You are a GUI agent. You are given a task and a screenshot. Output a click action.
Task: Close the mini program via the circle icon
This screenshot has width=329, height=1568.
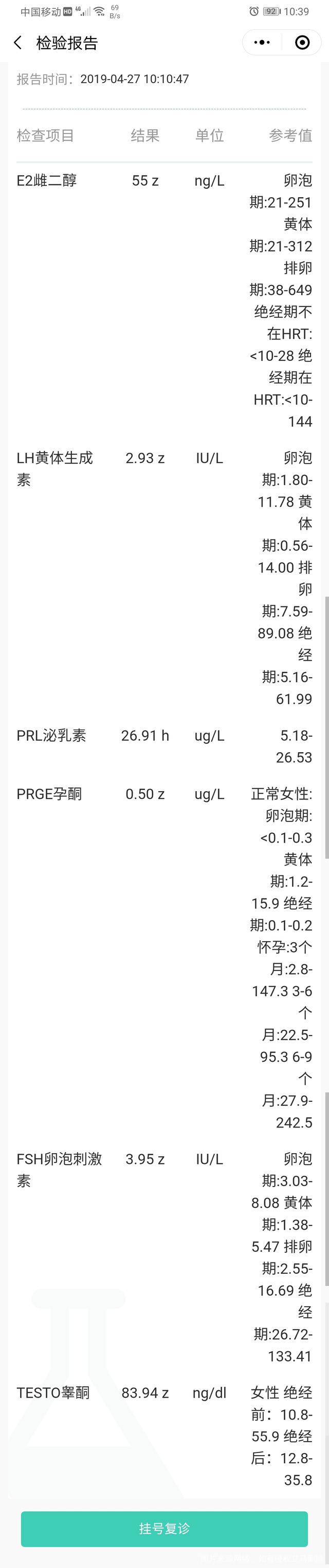302,43
